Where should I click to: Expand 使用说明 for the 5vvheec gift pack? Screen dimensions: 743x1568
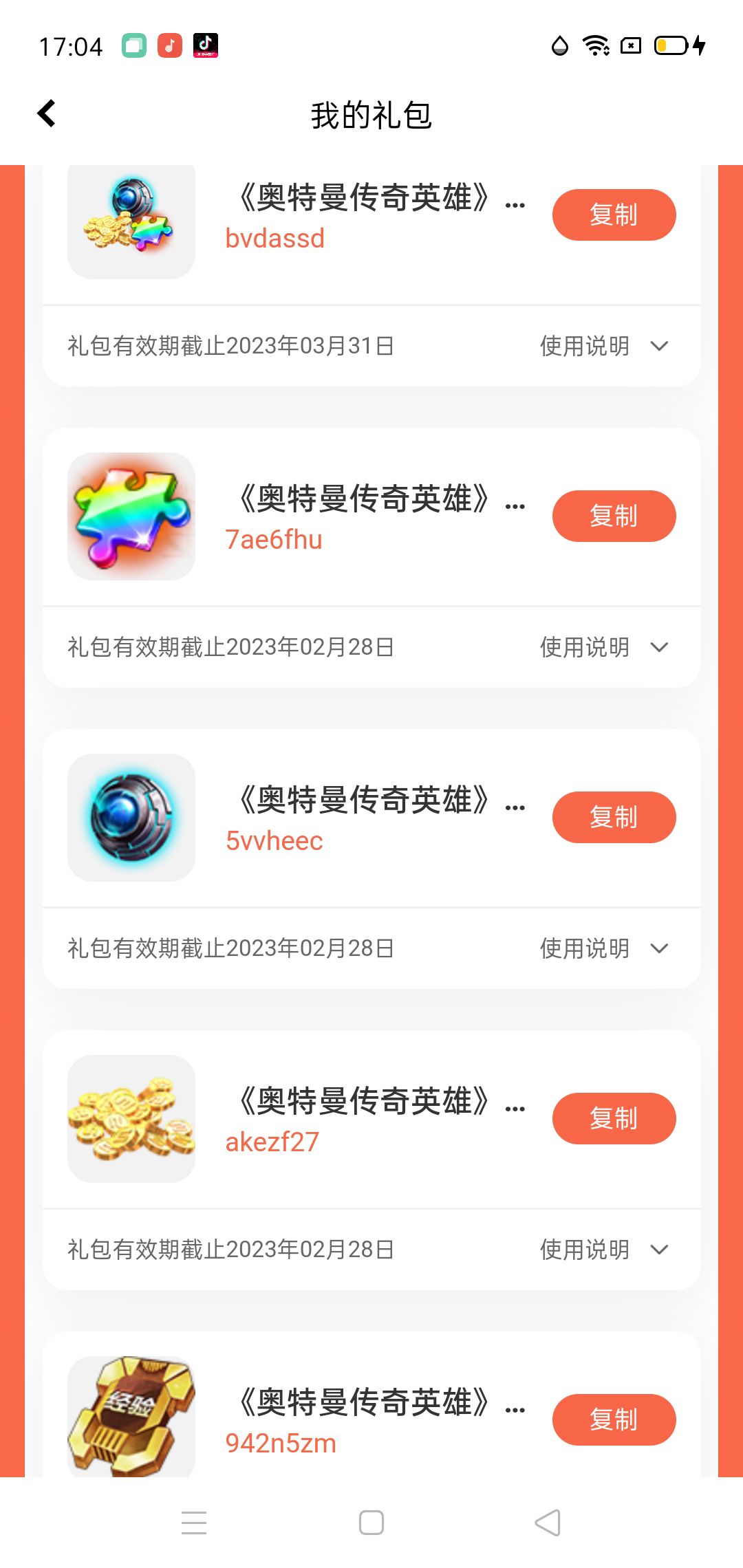(603, 948)
